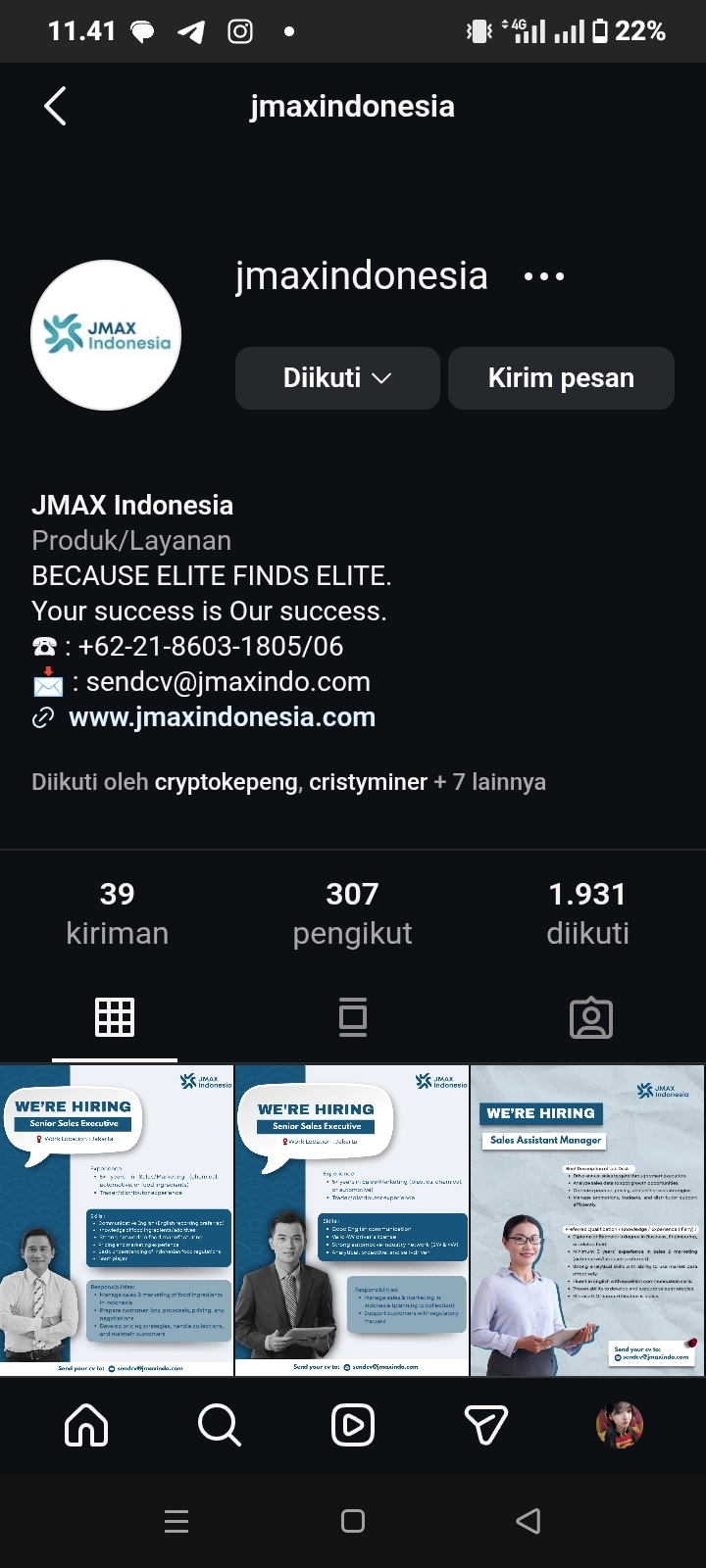
Task: Switch to the posts grid tab
Action: tap(115, 1017)
